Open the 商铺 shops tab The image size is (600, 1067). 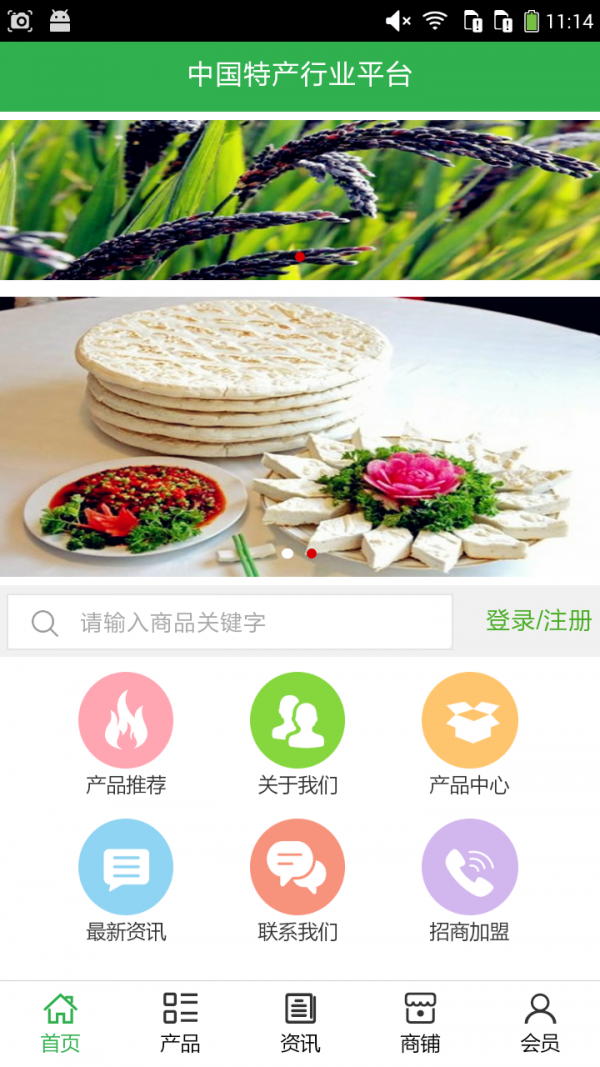[x=420, y=1022]
